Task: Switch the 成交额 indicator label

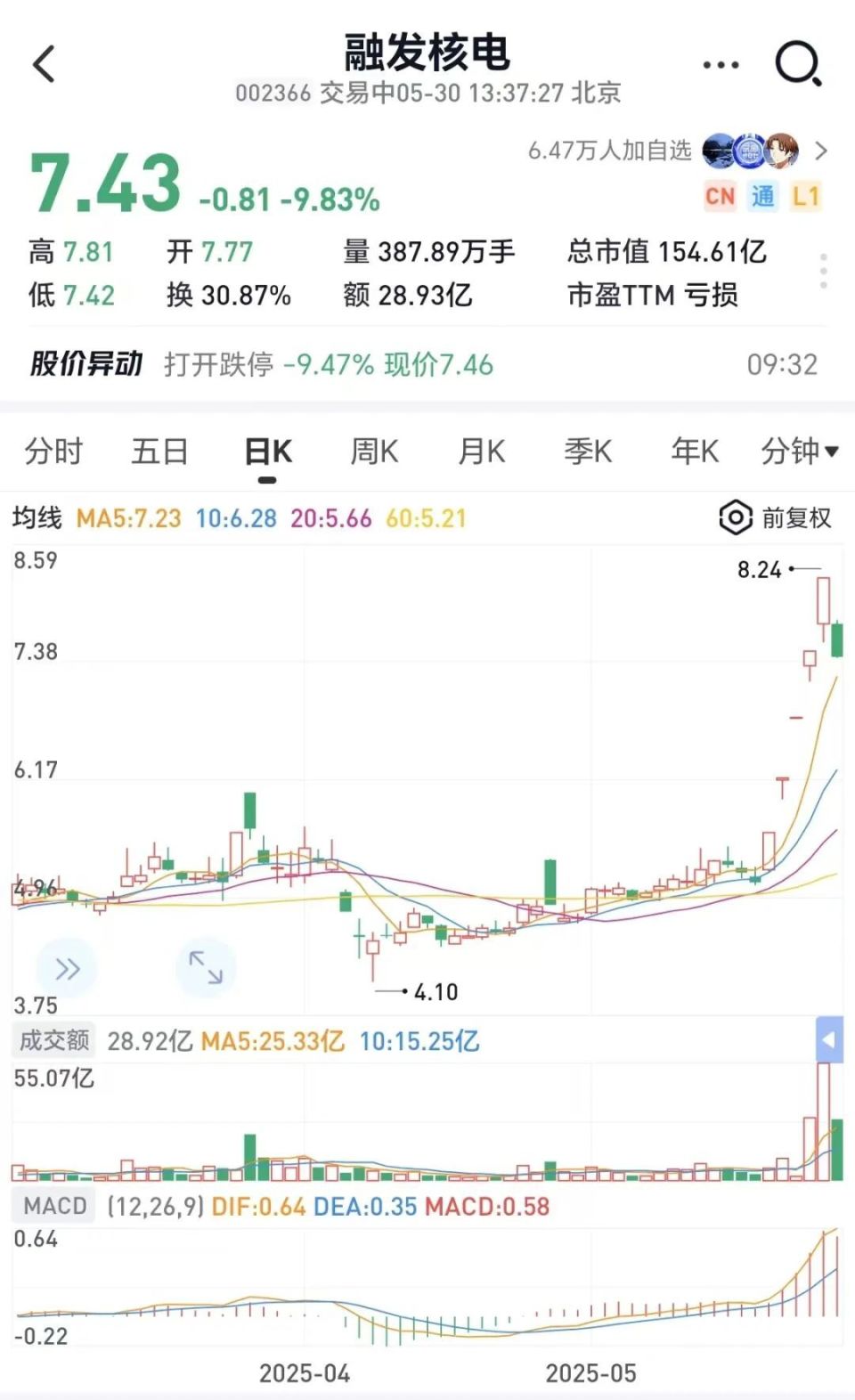Action: click(54, 1040)
